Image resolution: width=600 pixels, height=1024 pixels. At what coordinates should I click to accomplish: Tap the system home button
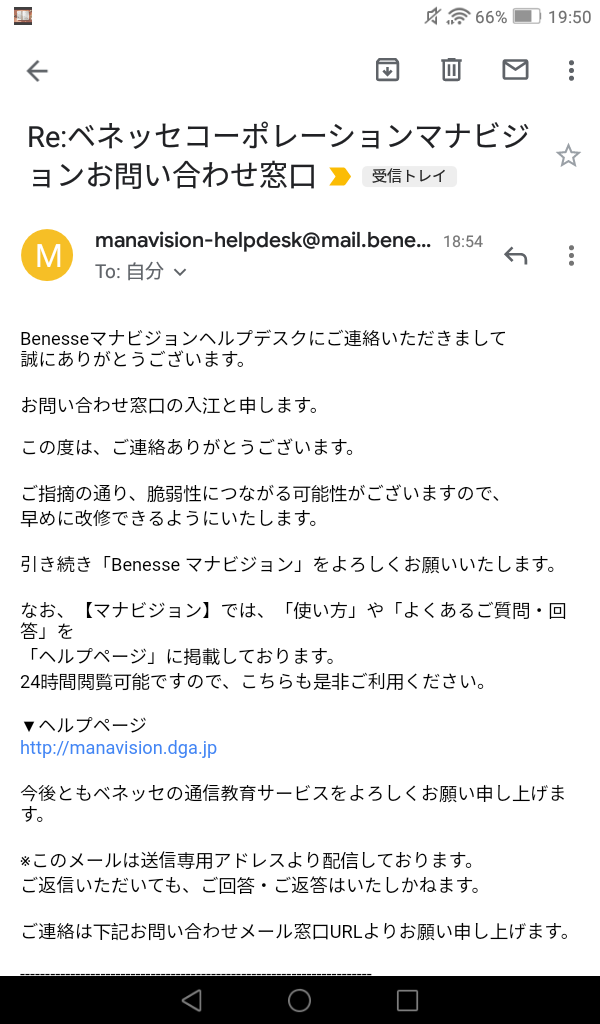tap(299, 1000)
